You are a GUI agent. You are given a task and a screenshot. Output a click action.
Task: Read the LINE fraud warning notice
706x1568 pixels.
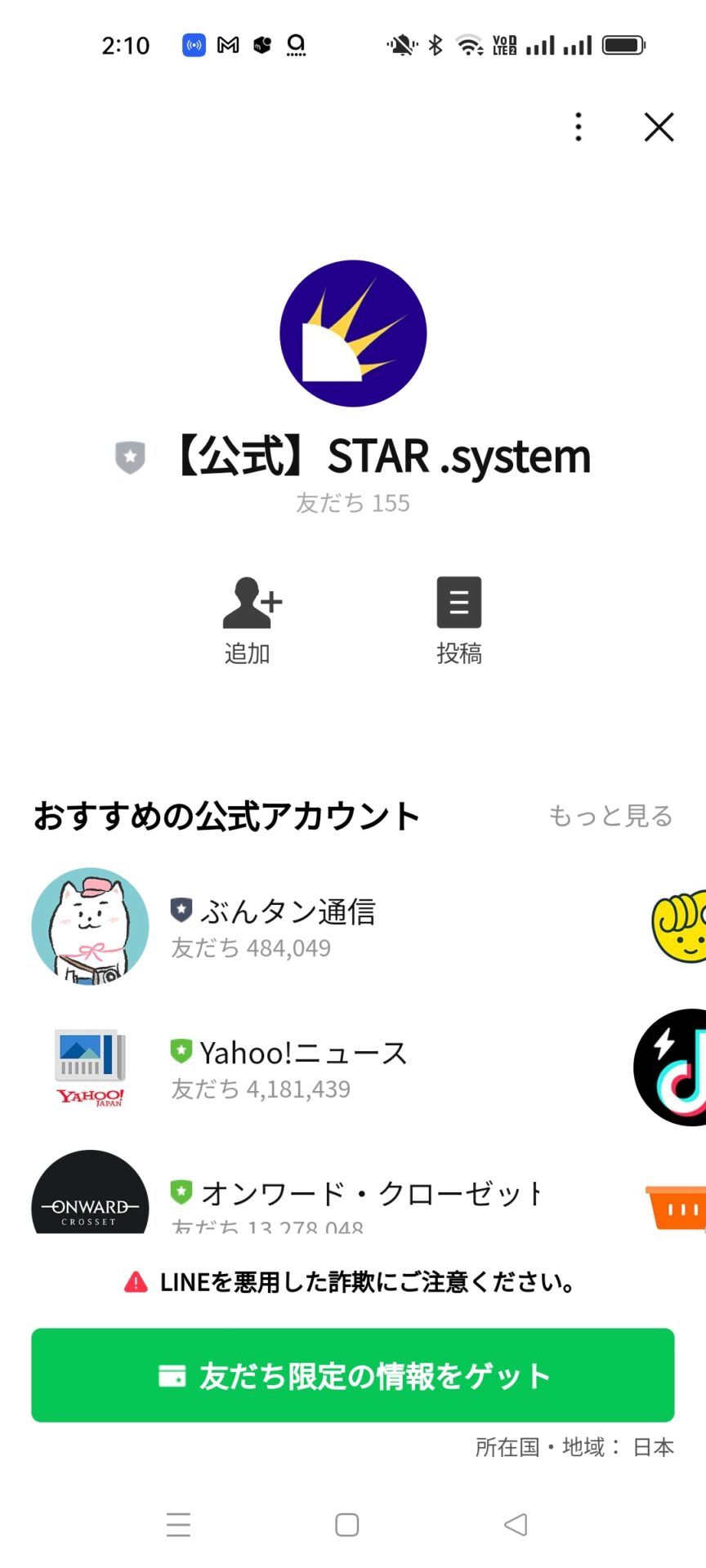pyautogui.click(x=353, y=1282)
